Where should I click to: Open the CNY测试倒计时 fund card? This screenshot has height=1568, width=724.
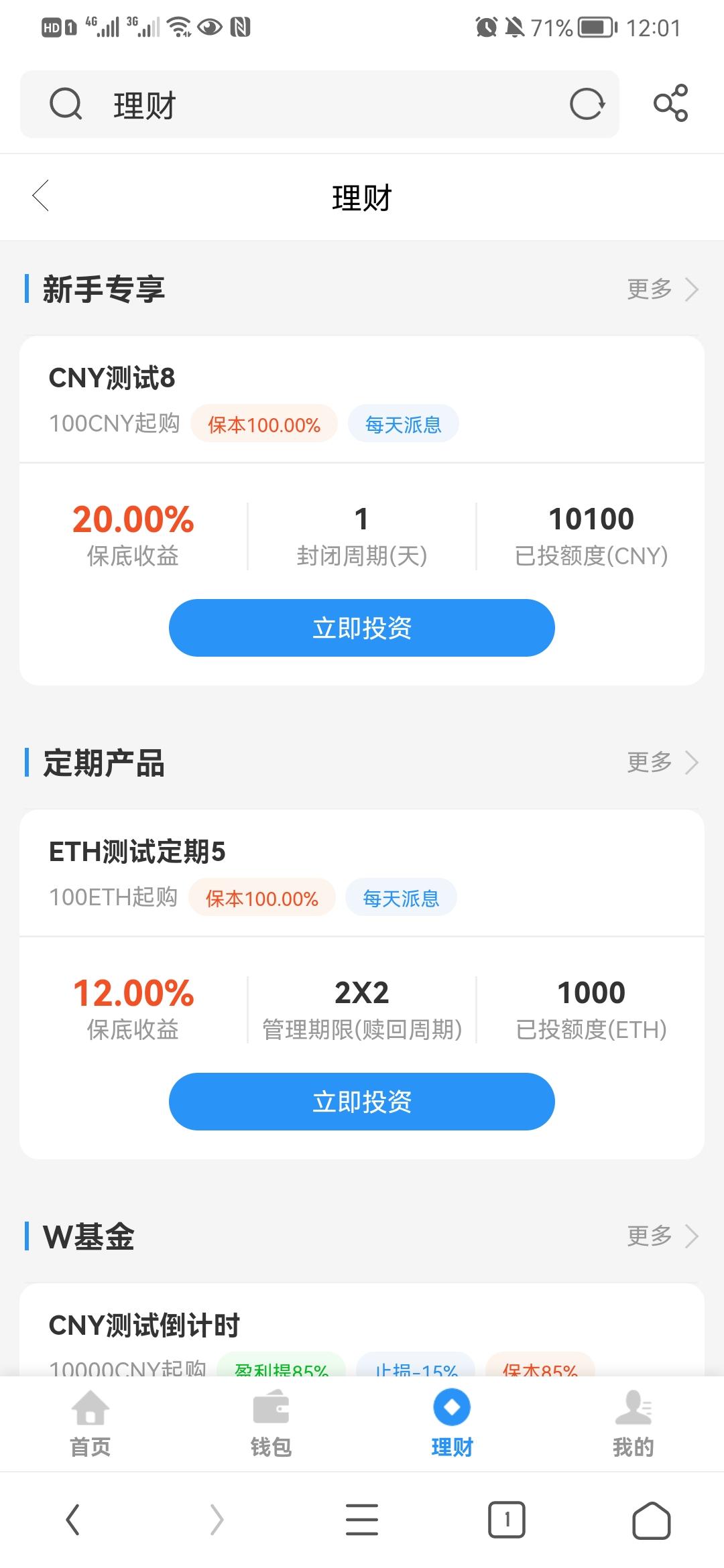click(x=362, y=1329)
